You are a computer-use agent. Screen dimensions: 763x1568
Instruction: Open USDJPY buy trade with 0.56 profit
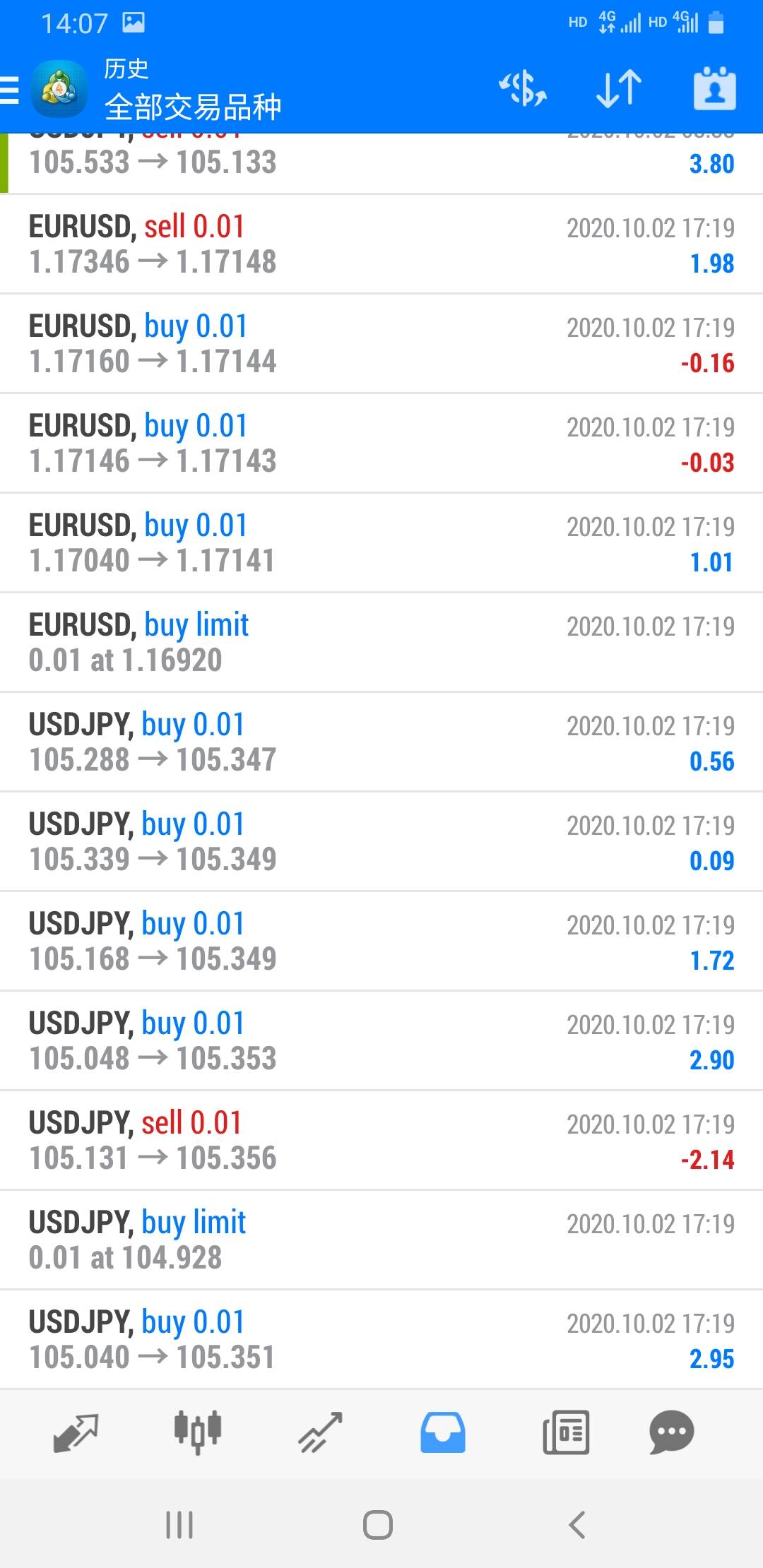pos(381,742)
